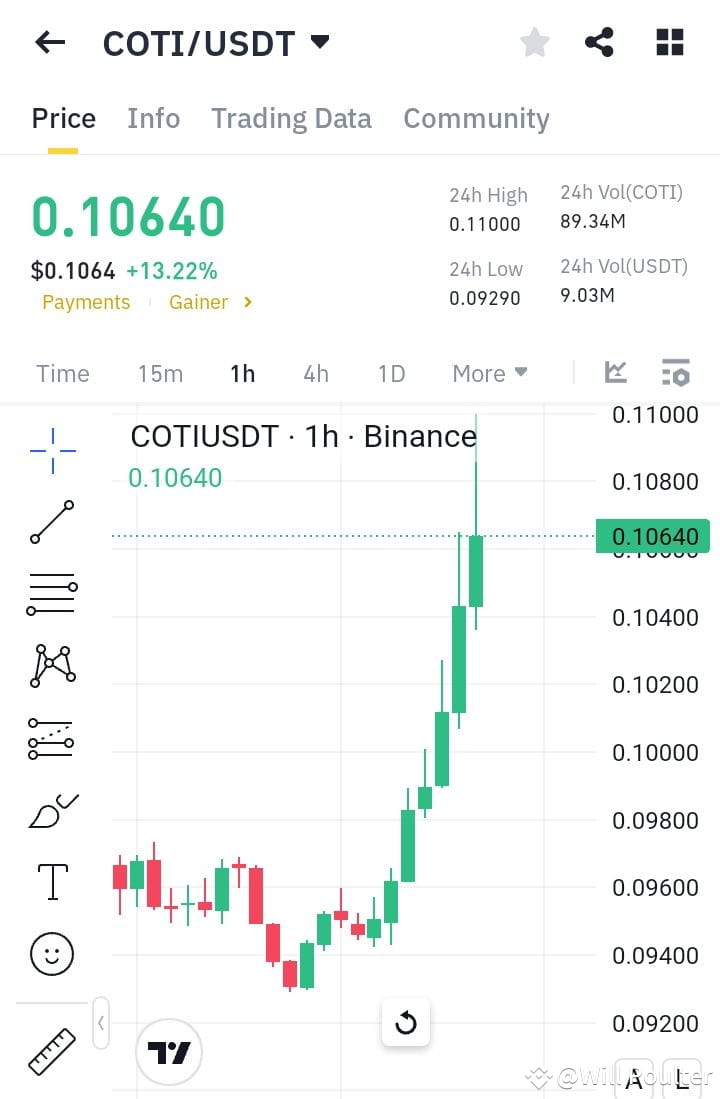This screenshot has height=1099, width=720.
Task: Select the 4h timeframe
Action: pos(316,373)
